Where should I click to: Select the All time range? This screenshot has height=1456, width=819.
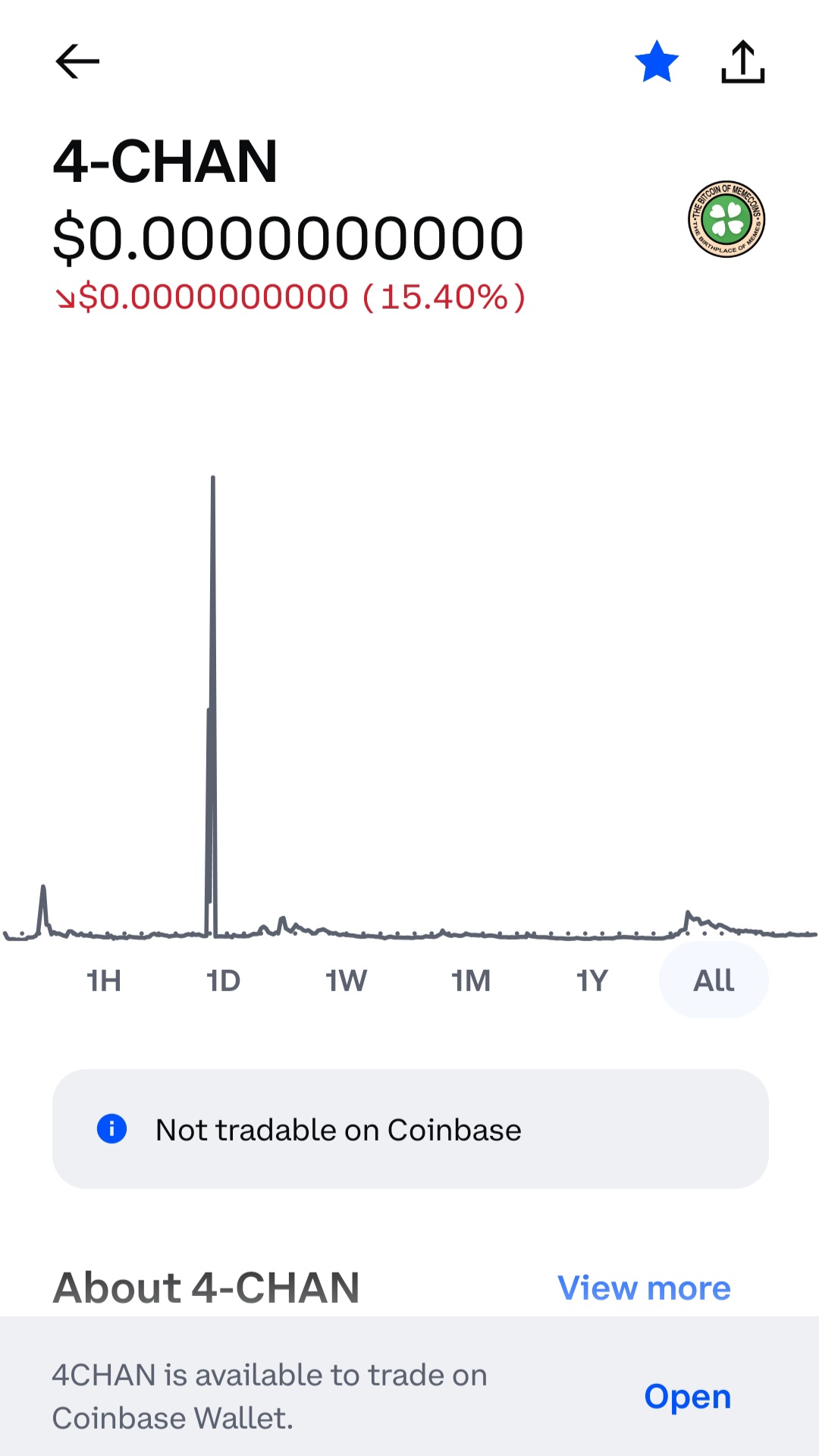[x=714, y=981]
